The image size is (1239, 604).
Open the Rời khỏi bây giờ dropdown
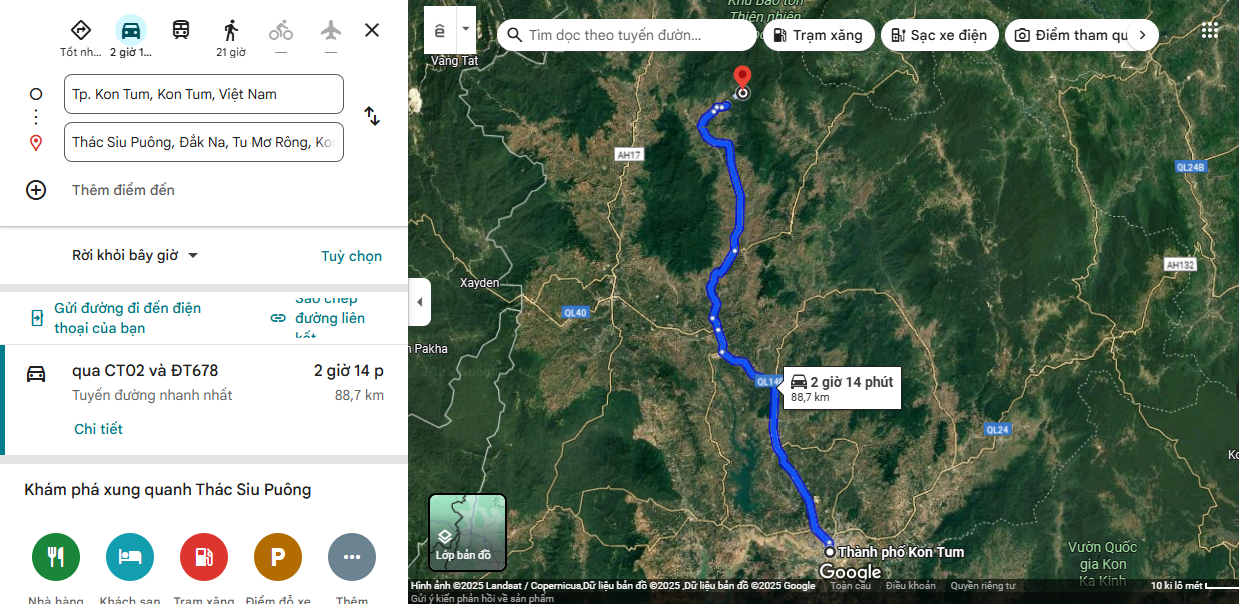click(x=135, y=255)
